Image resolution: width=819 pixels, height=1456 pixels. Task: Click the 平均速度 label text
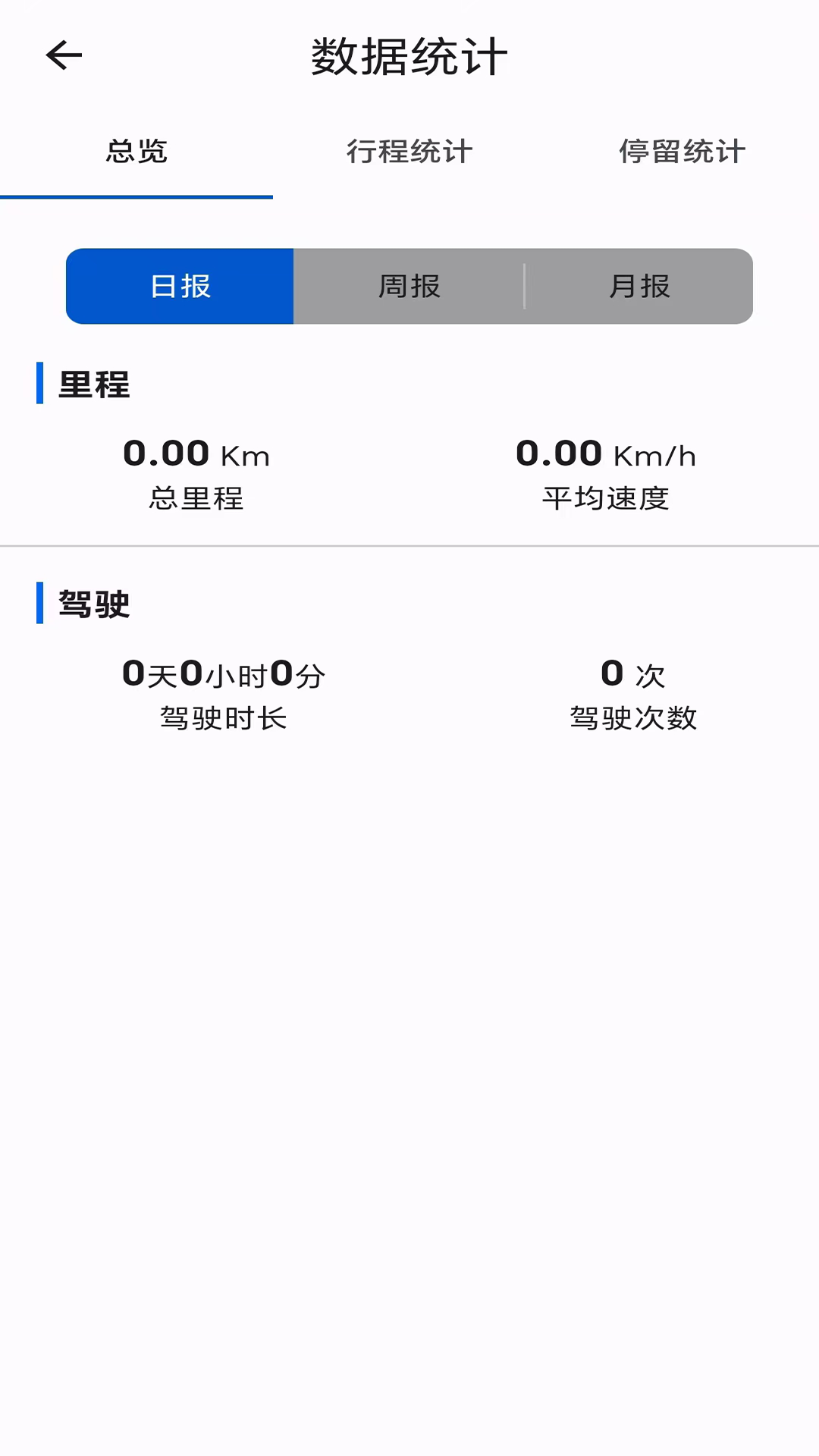604,498
